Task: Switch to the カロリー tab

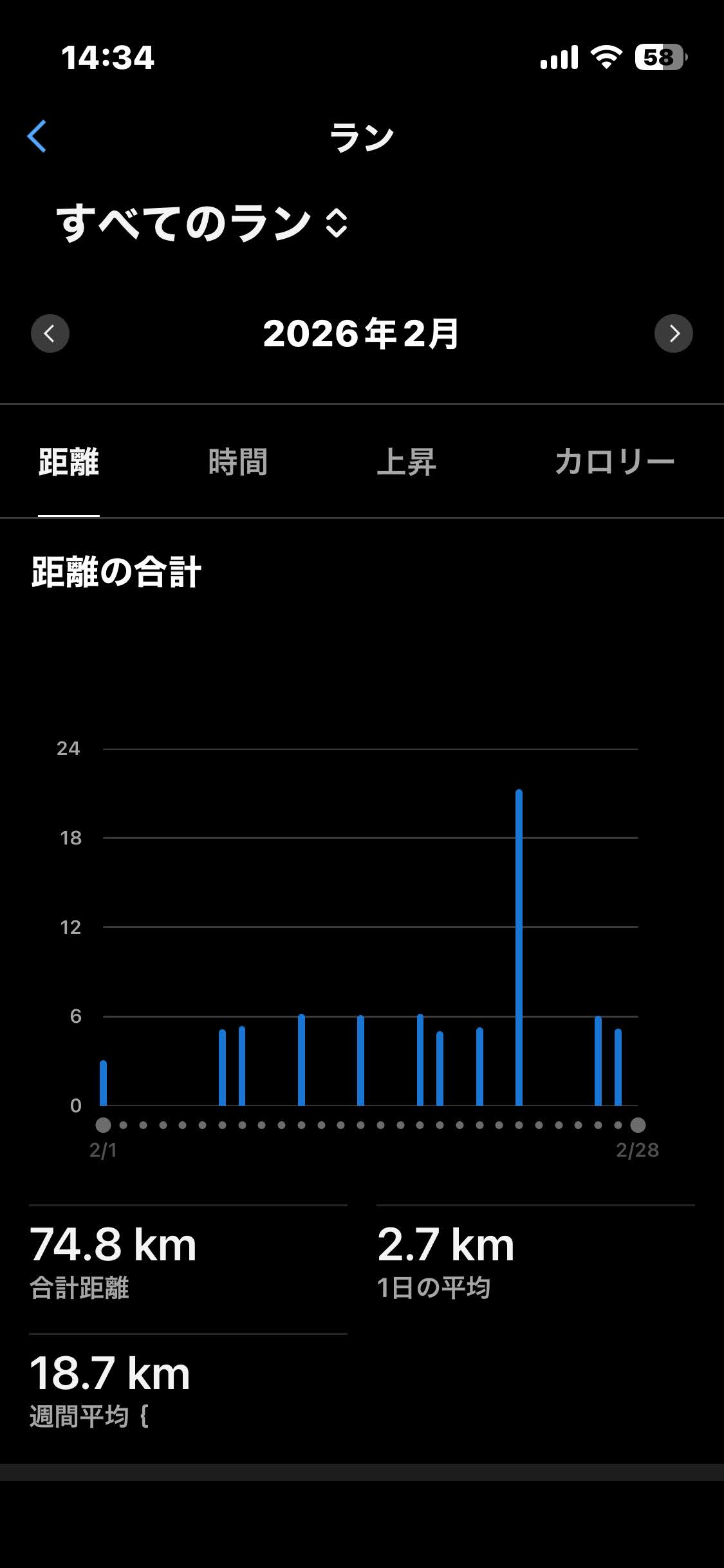Action: 615,462
